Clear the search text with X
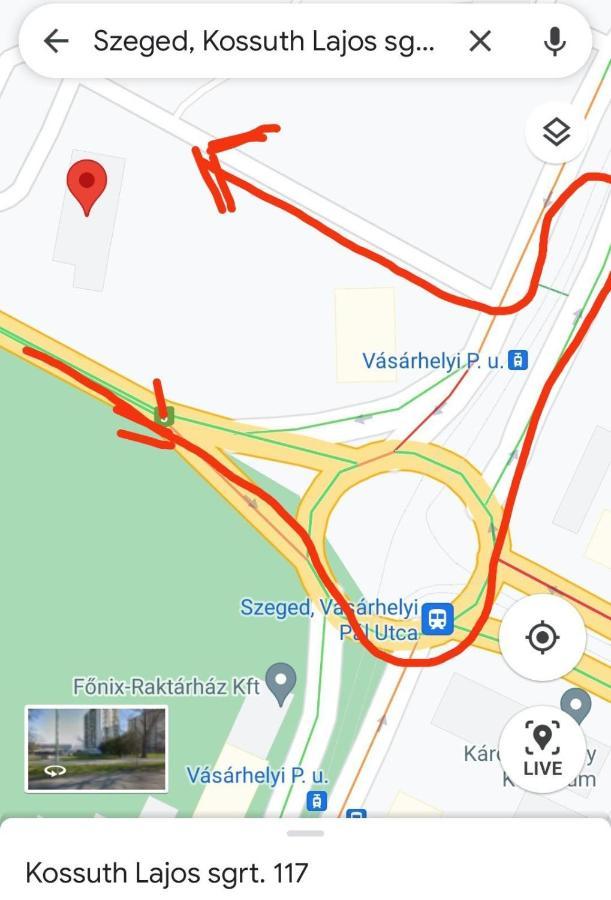 [480, 41]
